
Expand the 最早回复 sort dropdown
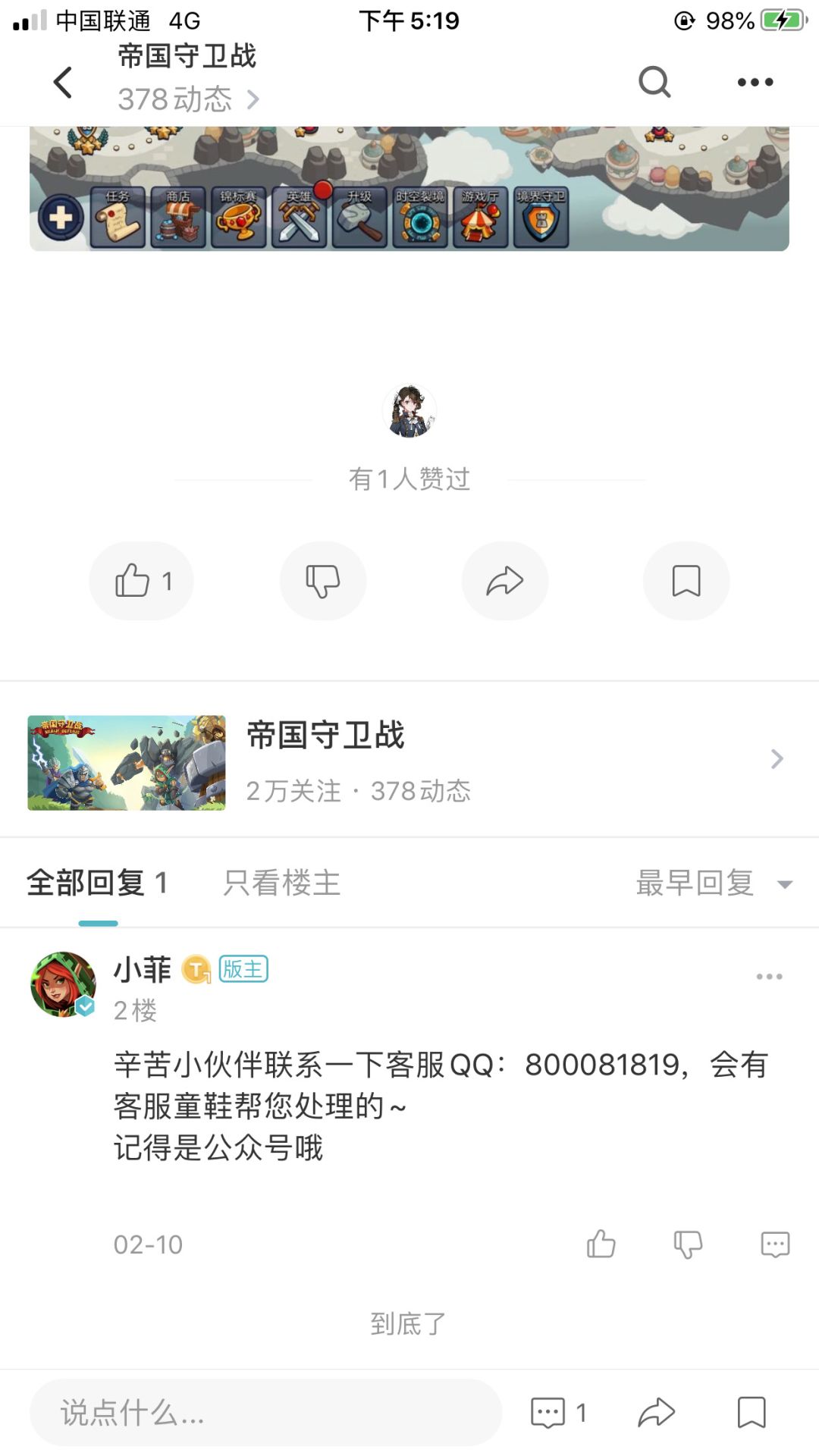pos(713,883)
